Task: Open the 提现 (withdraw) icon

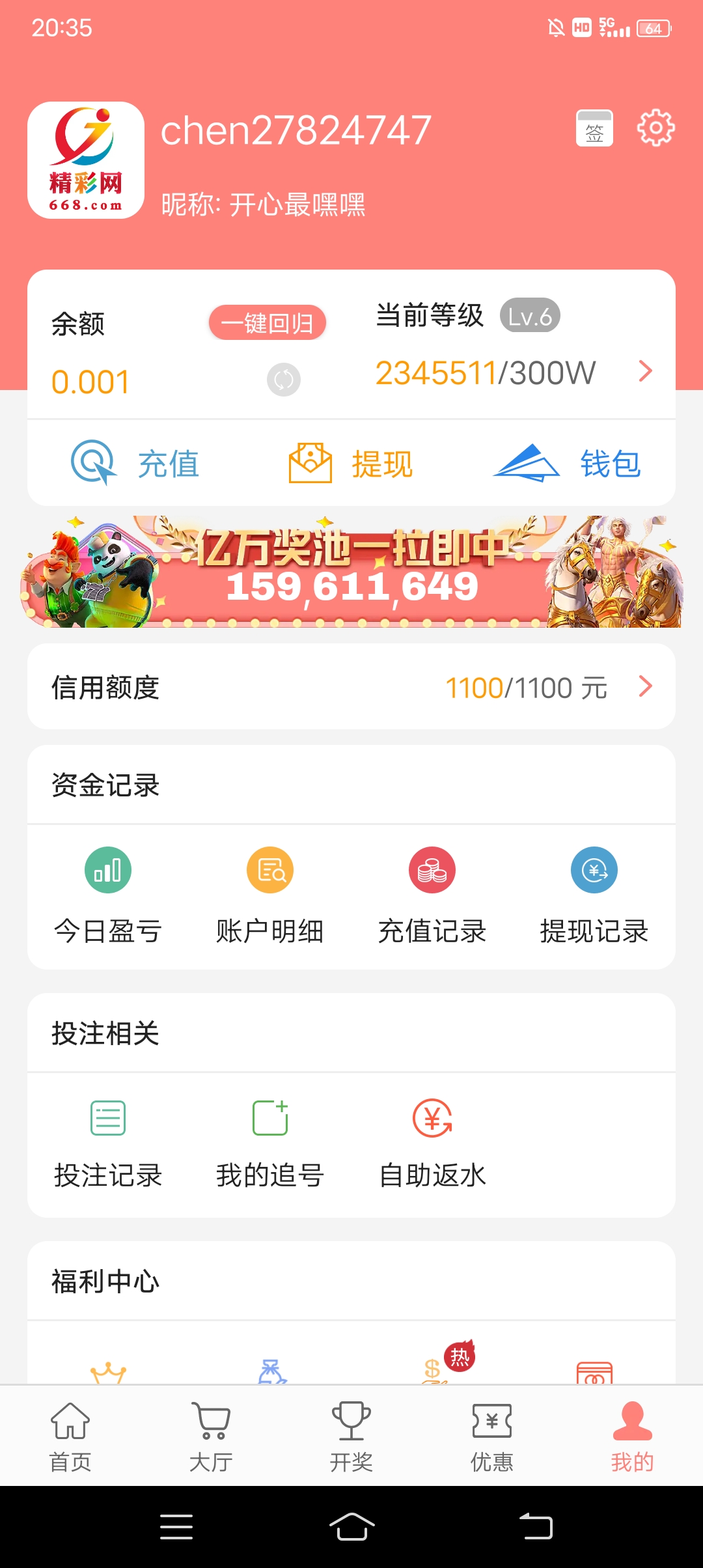Action: [x=351, y=464]
